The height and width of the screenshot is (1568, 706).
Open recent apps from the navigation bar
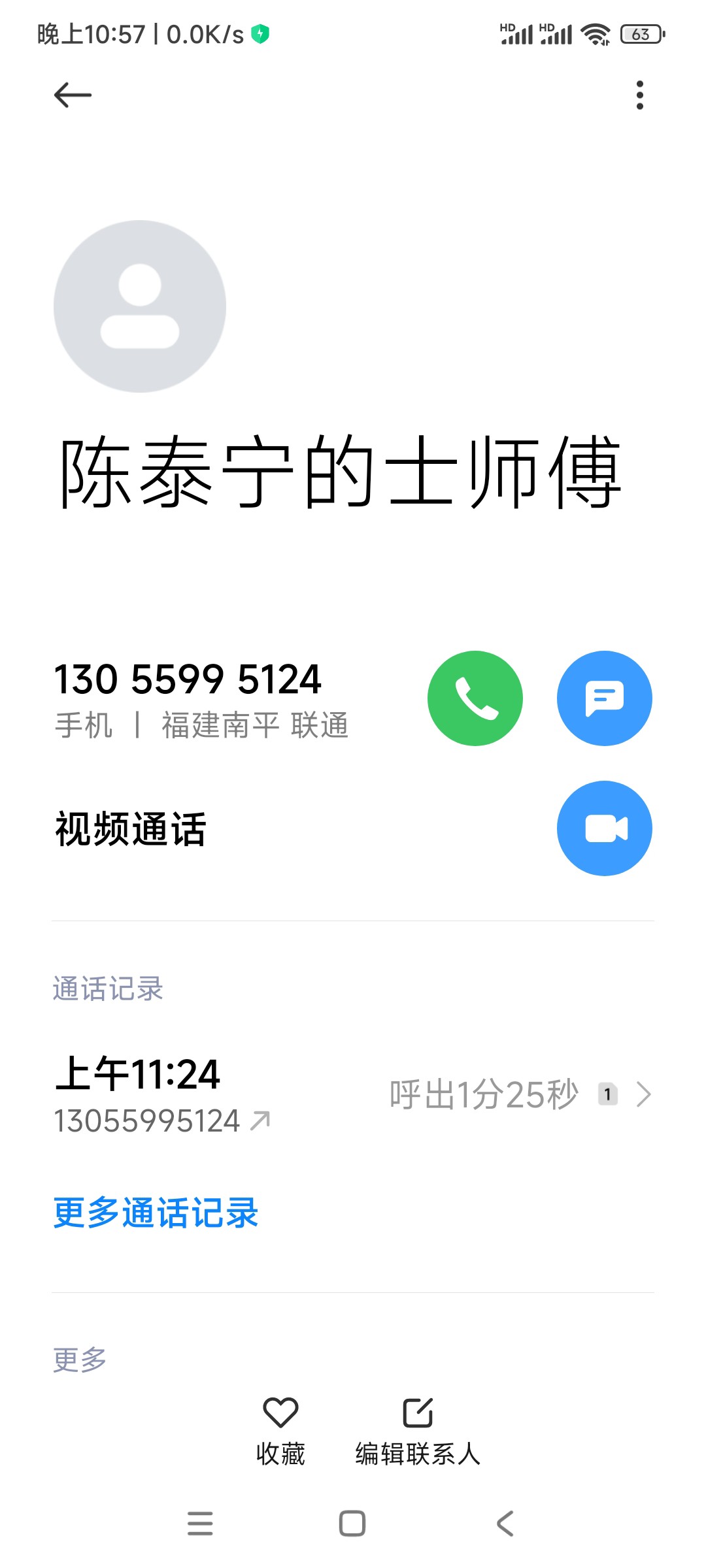[x=200, y=1524]
